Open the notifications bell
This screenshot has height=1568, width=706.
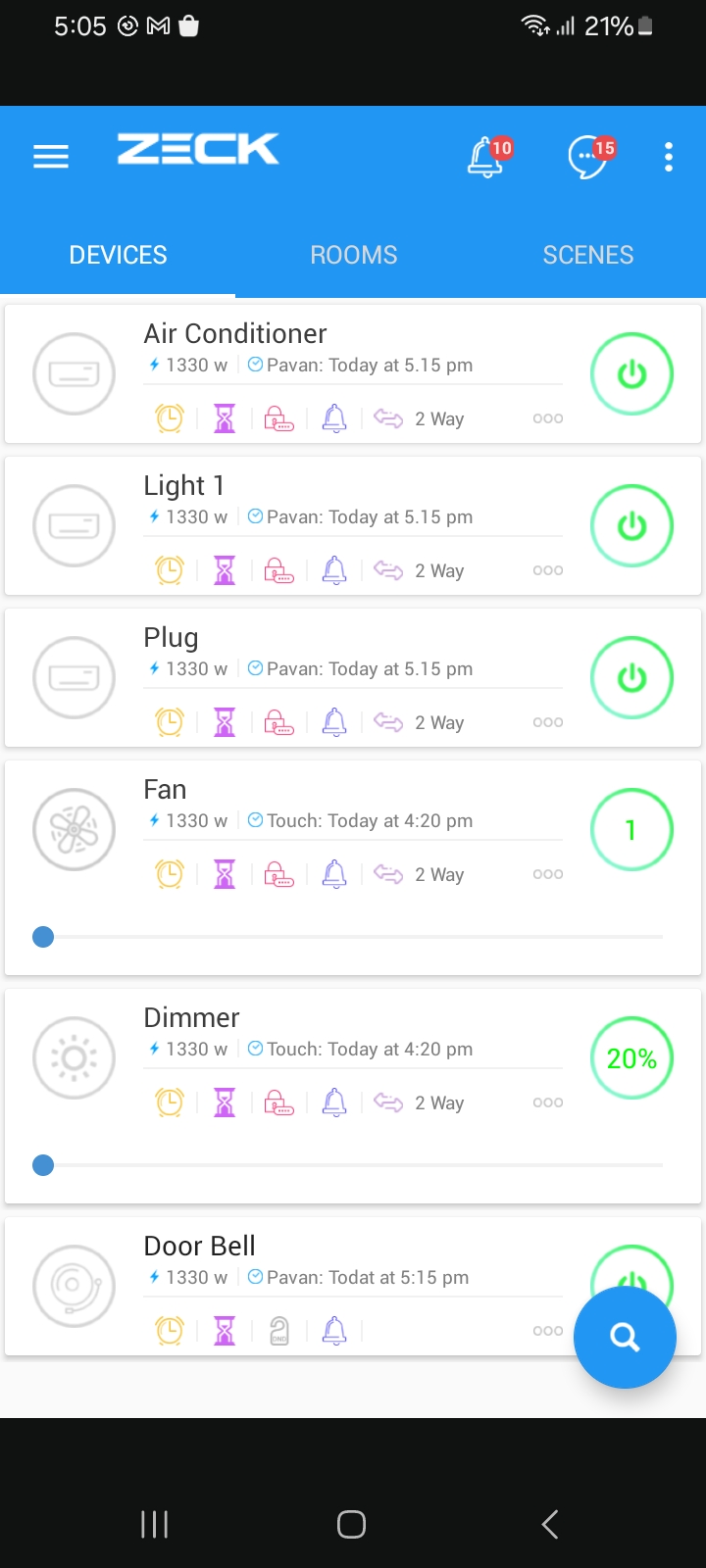486,157
